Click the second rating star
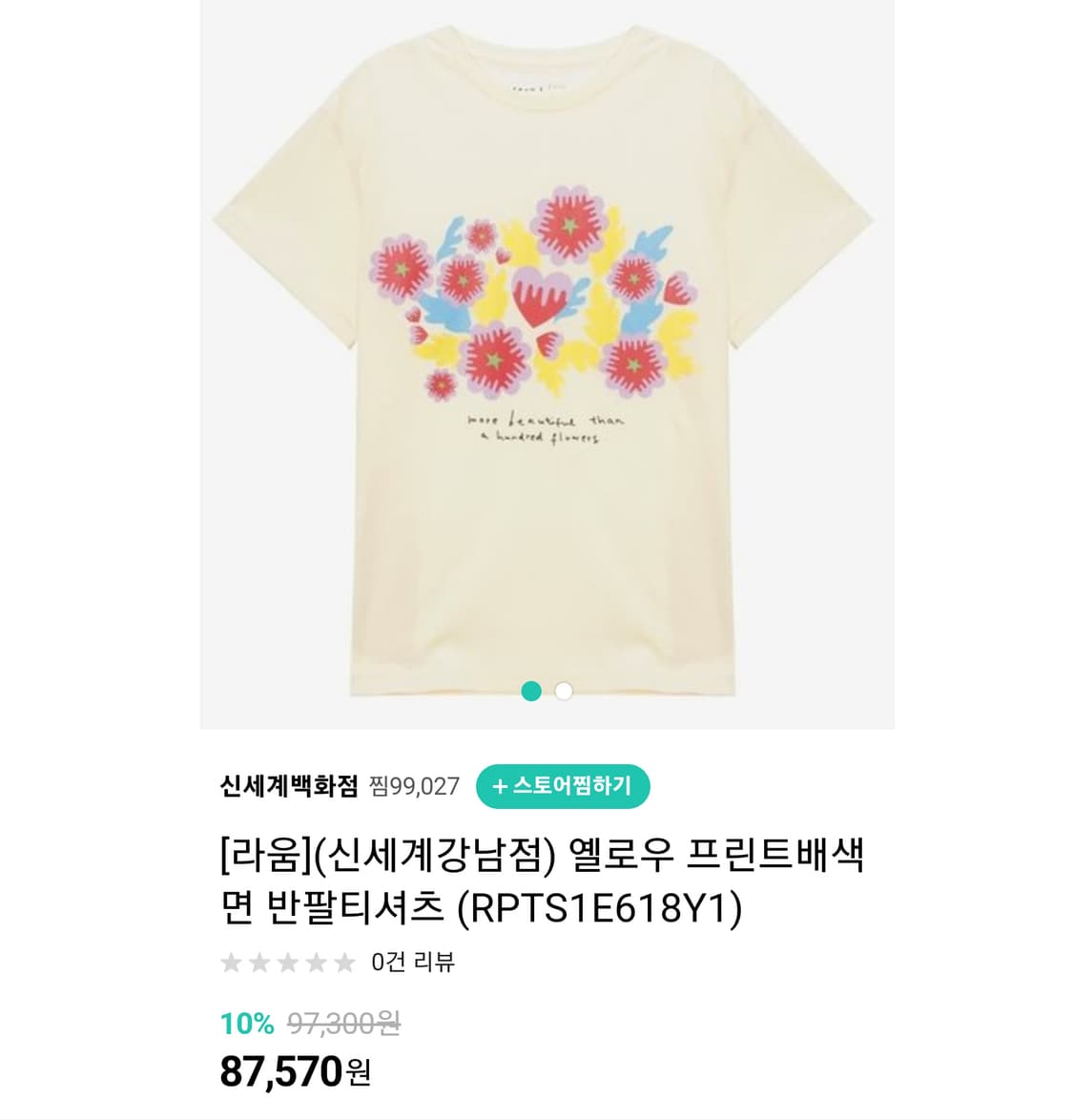This screenshot has height=1120, width=1073. pos(258,964)
